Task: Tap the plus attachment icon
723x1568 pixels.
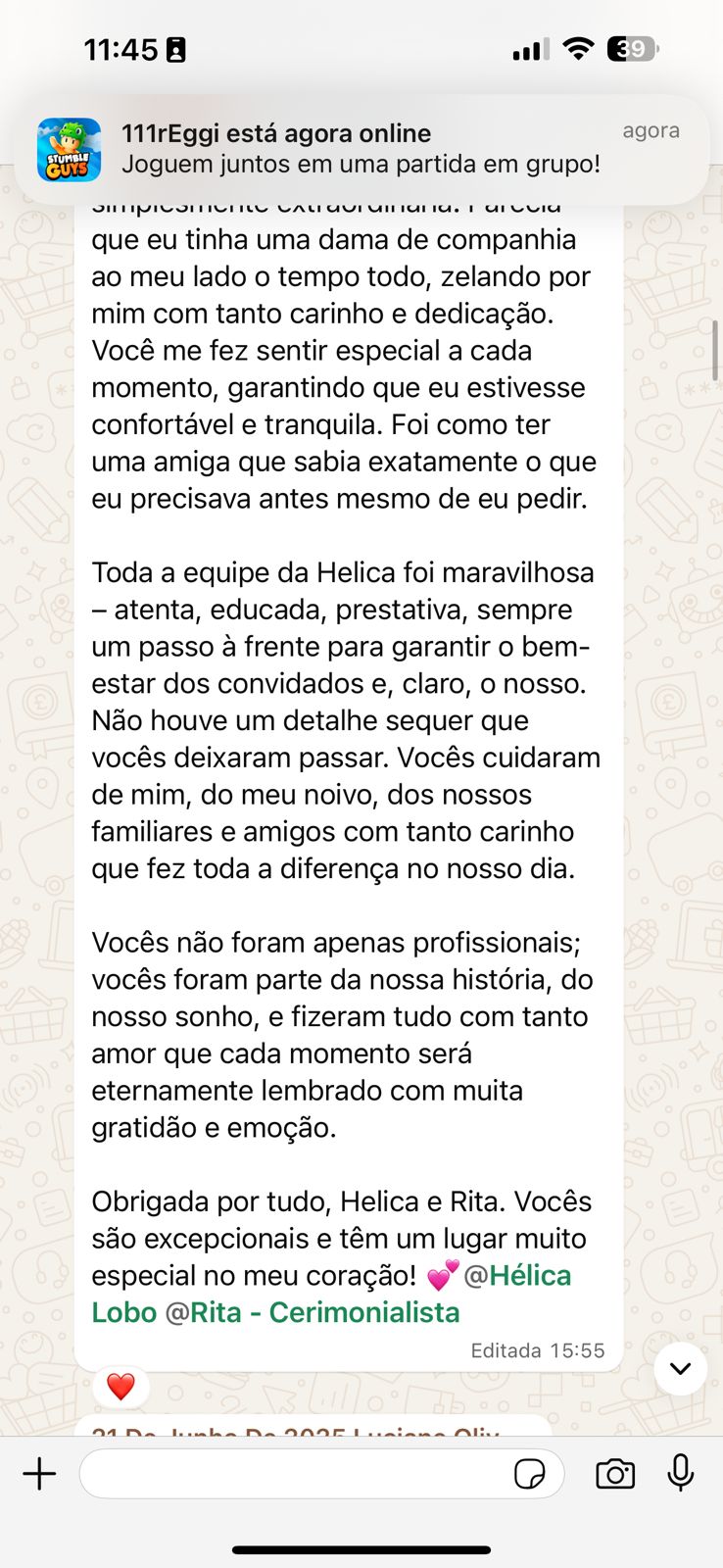Action: tap(40, 1473)
